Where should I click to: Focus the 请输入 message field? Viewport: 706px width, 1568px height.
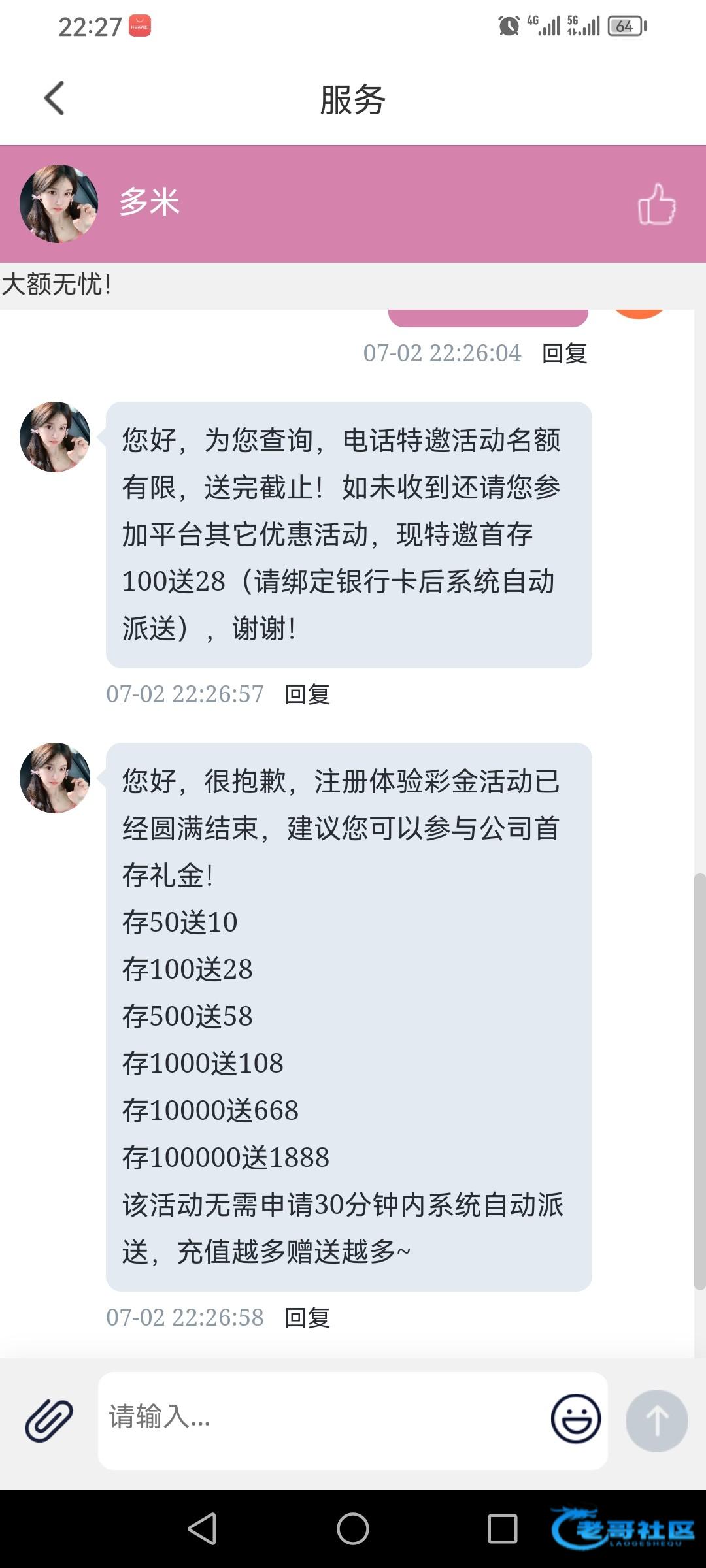(x=320, y=1421)
